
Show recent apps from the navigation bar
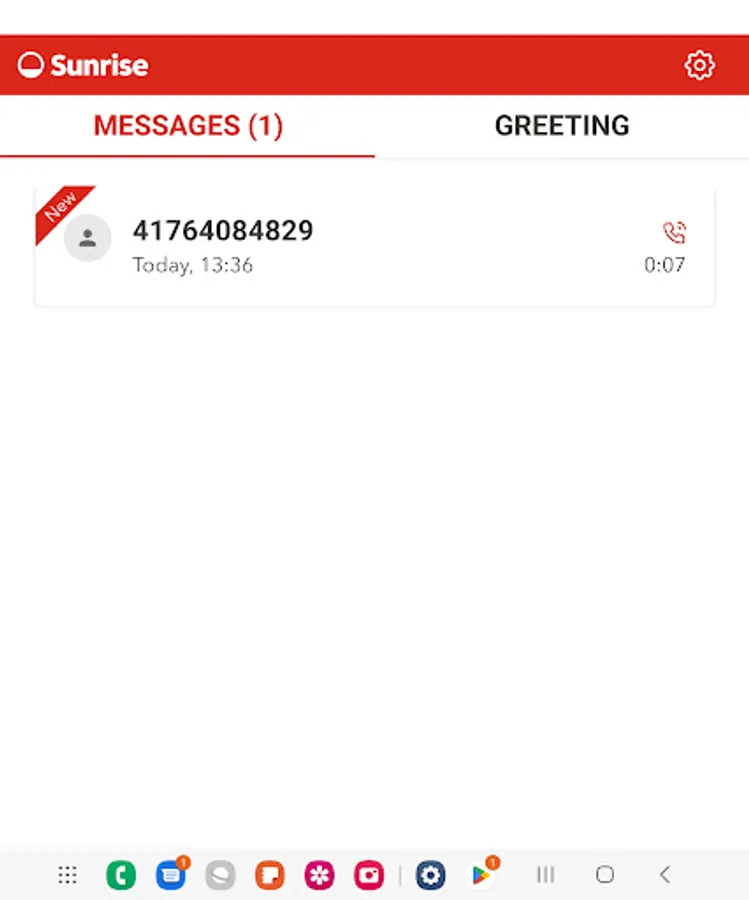click(545, 875)
